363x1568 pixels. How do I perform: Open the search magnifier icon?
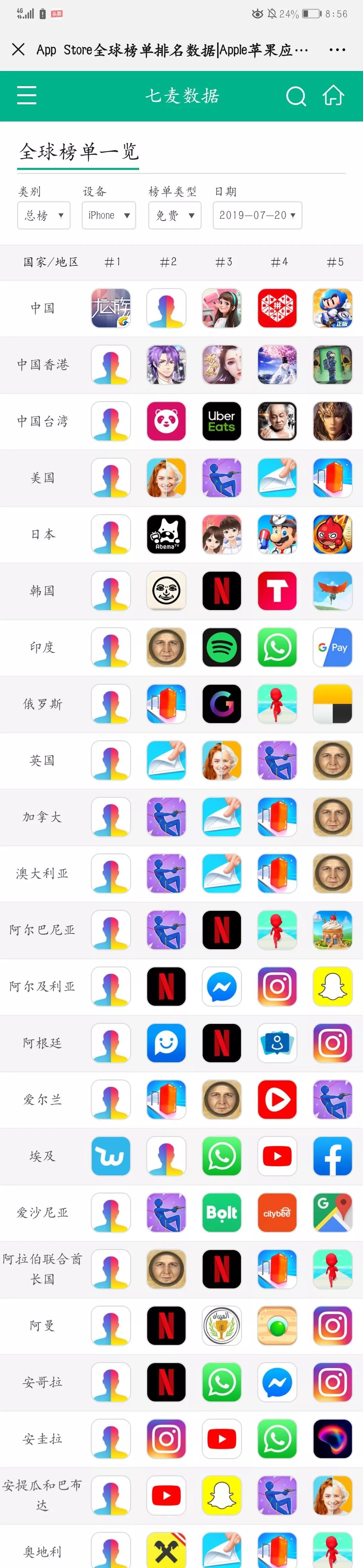[295, 96]
